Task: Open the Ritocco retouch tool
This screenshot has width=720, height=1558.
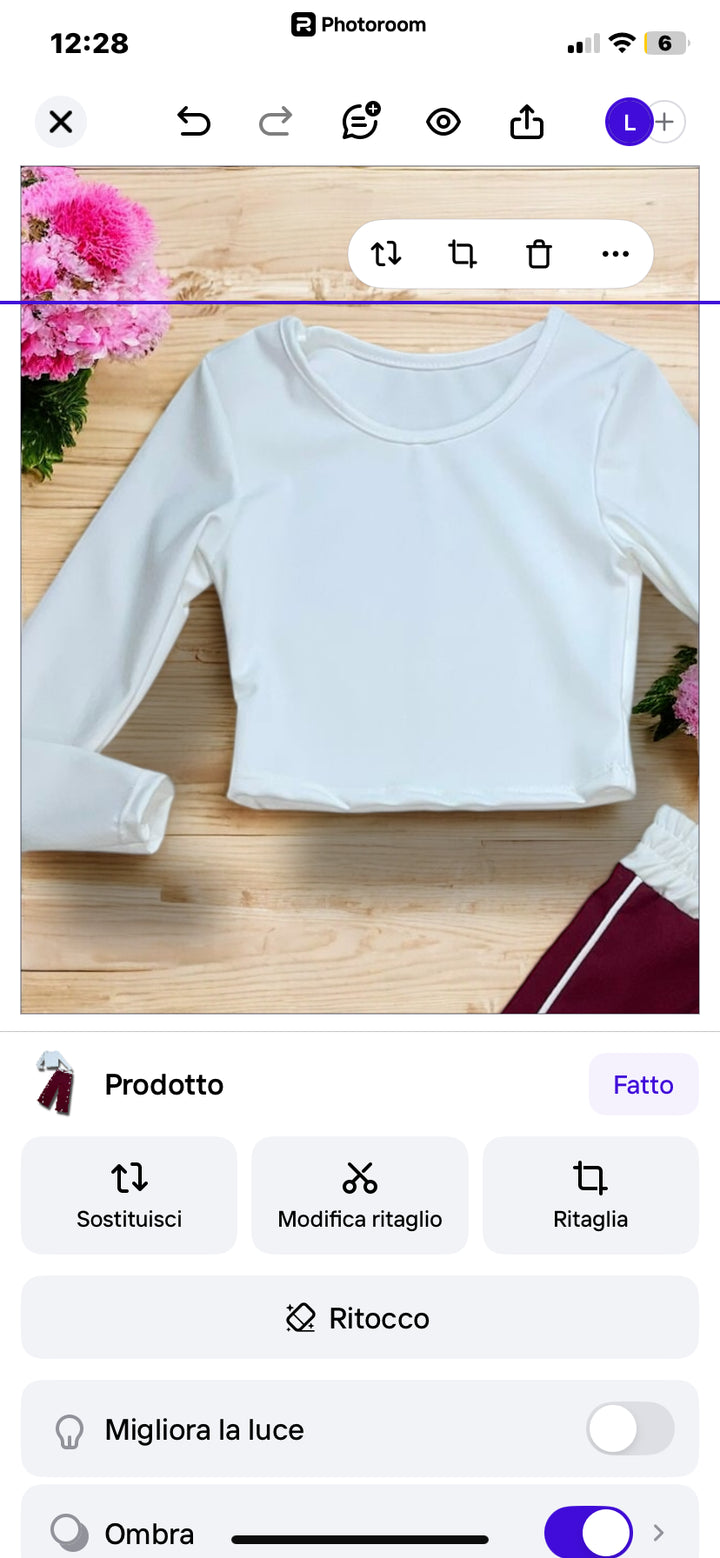Action: click(360, 1318)
